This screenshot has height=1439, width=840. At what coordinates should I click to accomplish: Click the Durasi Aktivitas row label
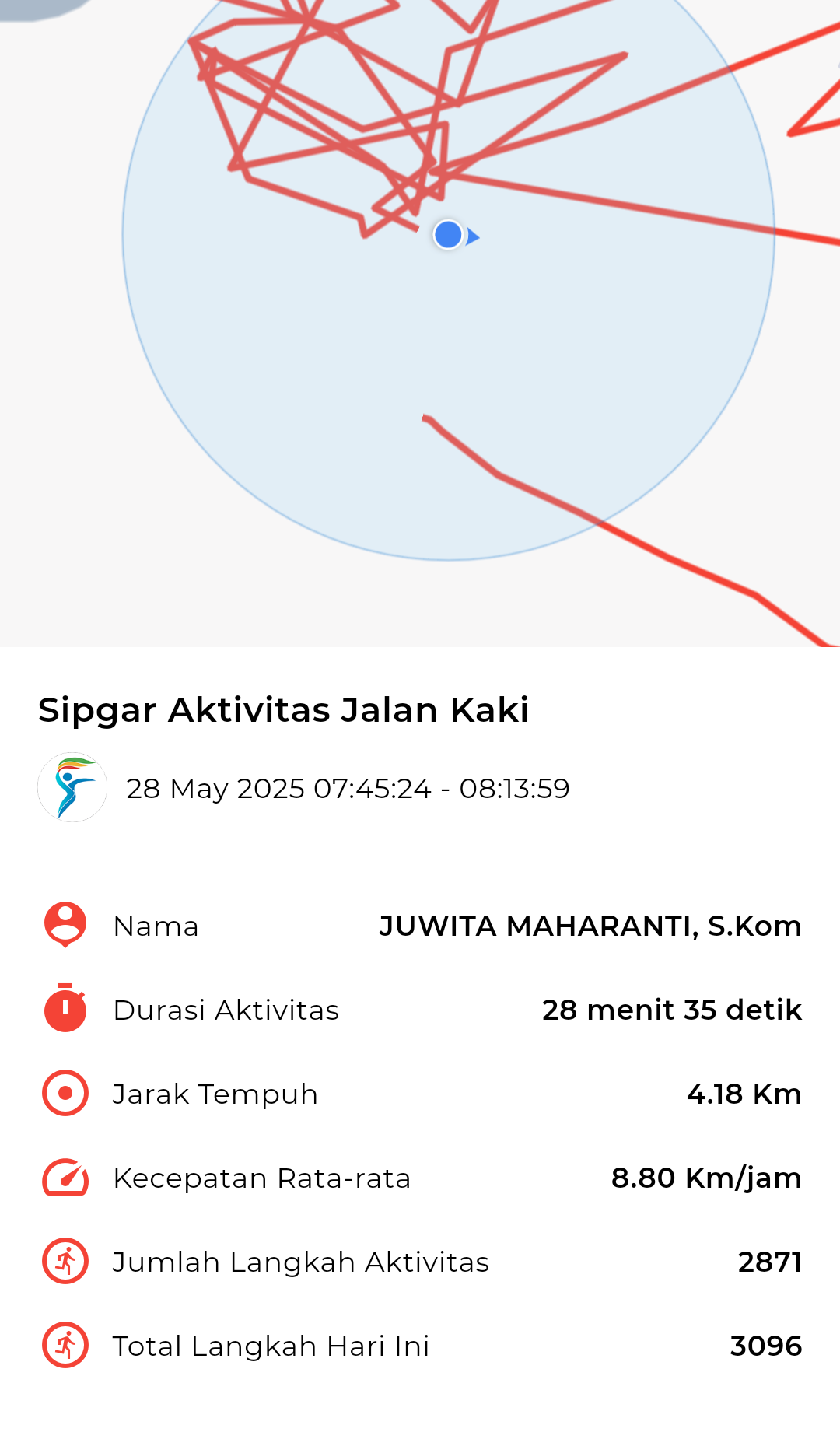[226, 1009]
